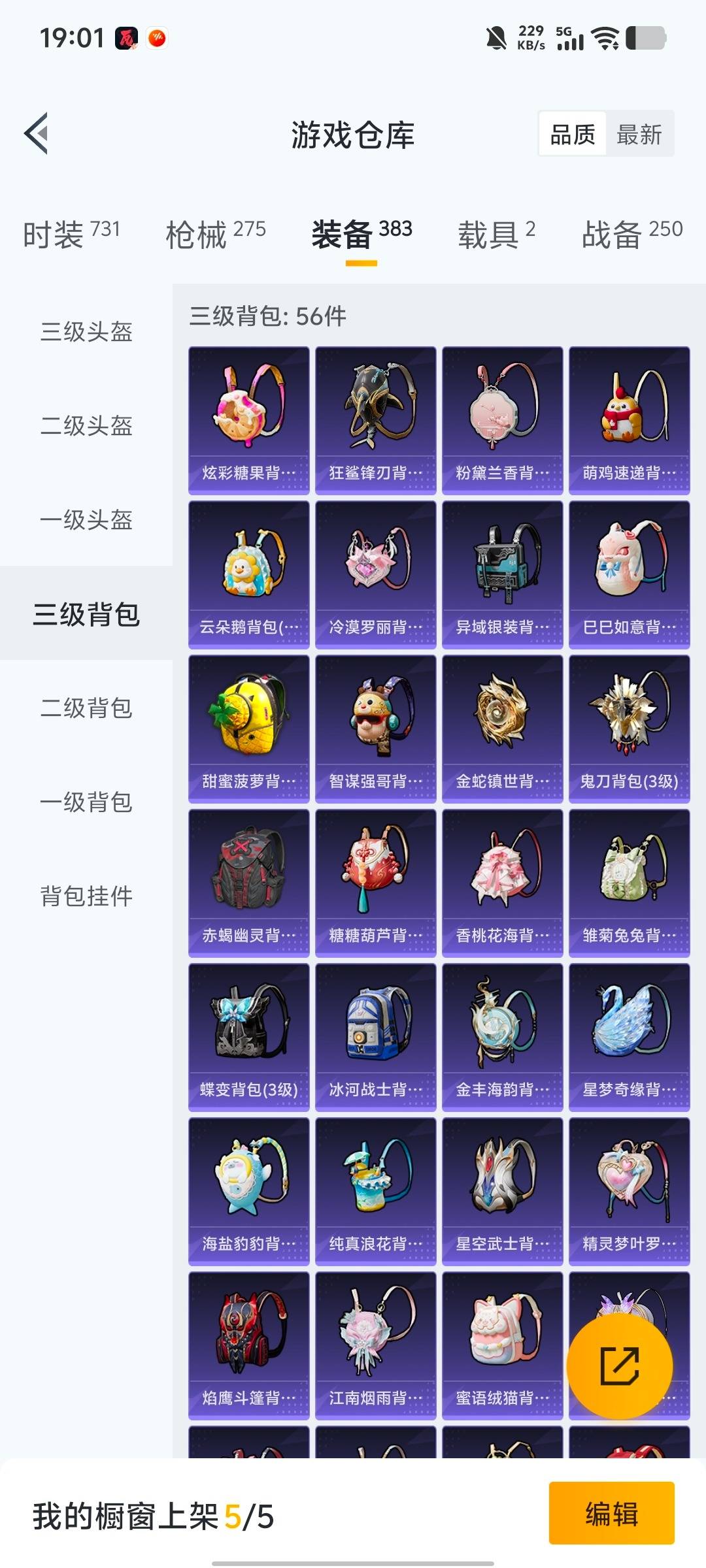Image resolution: width=706 pixels, height=1568 pixels.
Task: Select the 冰河战士背包 thumbnail
Action: [376, 1032]
